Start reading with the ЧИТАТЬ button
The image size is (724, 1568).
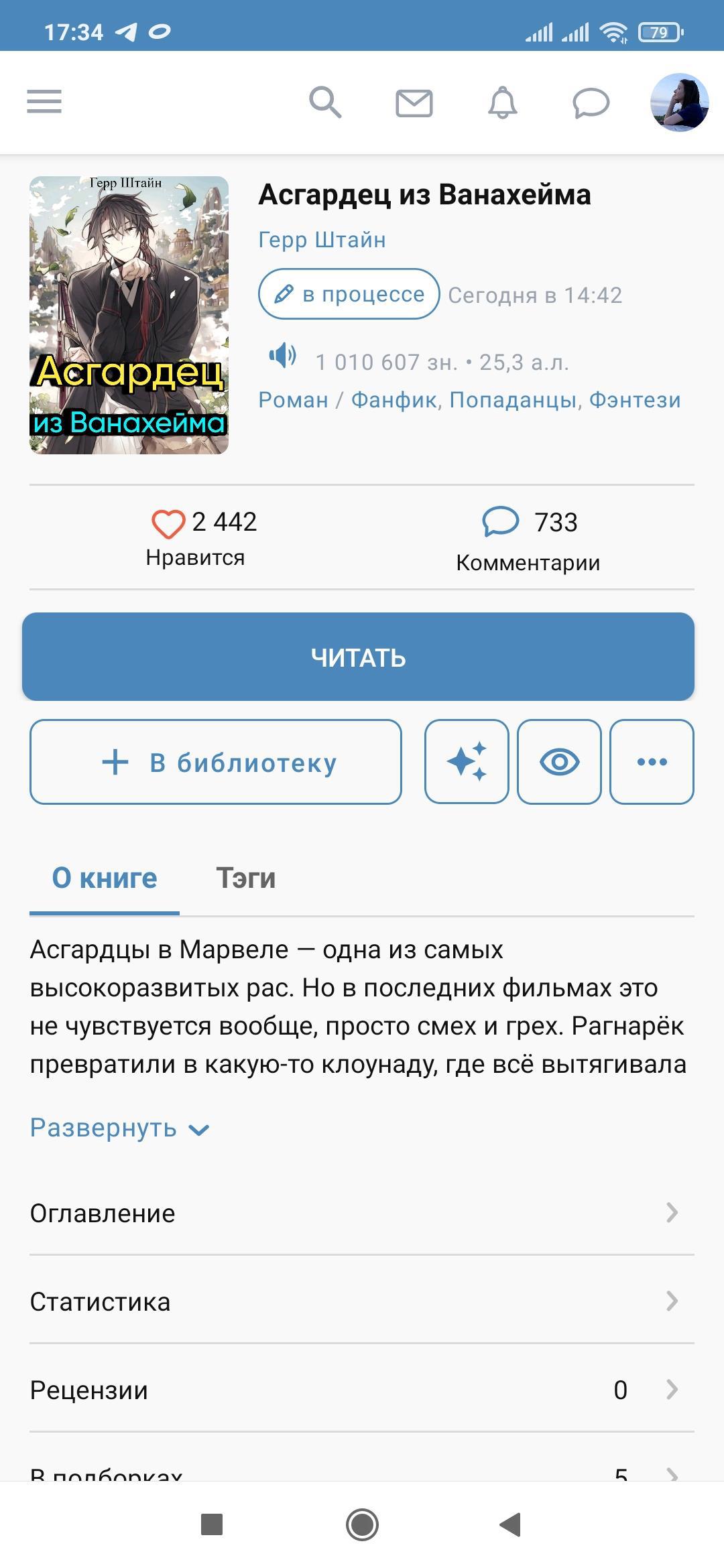pyautogui.click(x=358, y=657)
